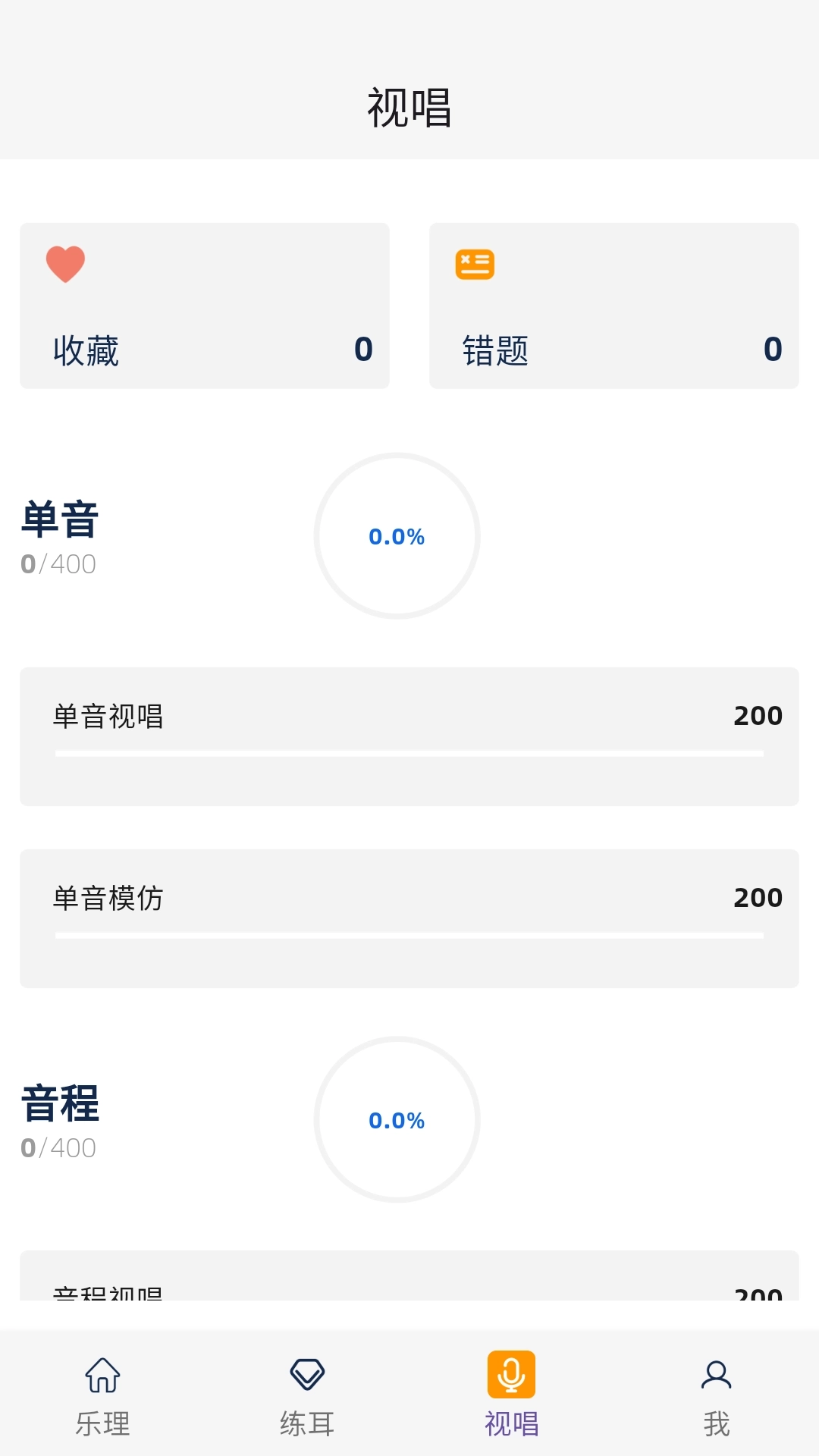Tap the heart icon above 收藏
This screenshot has height=1456, width=819.
pyautogui.click(x=64, y=264)
